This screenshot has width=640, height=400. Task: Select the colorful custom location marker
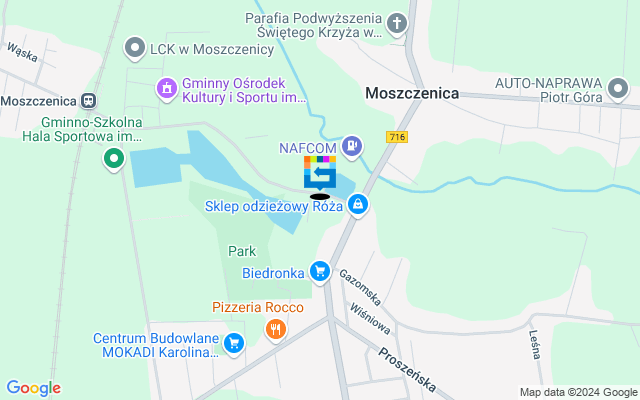[x=320, y=172]
